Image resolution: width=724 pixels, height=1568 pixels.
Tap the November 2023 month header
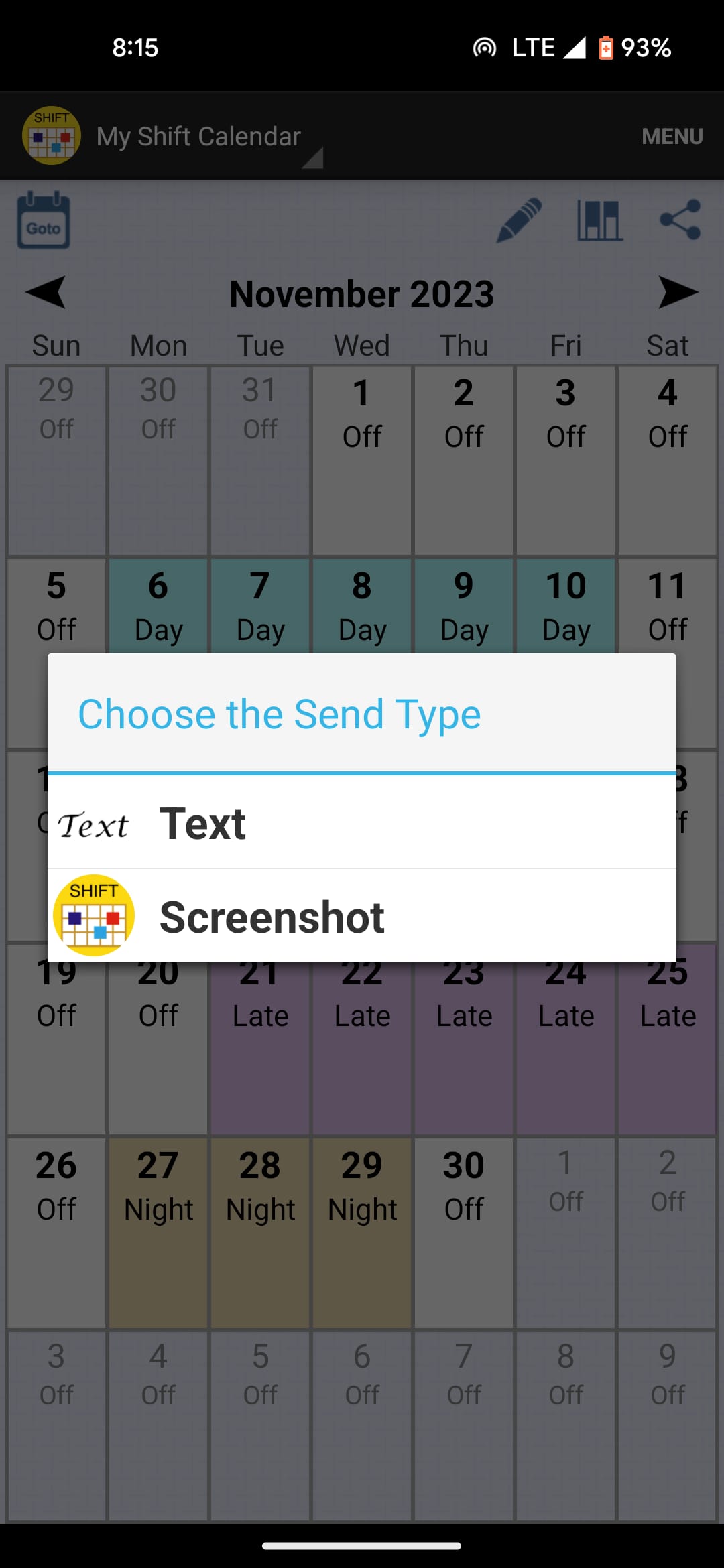pos(361,293)
